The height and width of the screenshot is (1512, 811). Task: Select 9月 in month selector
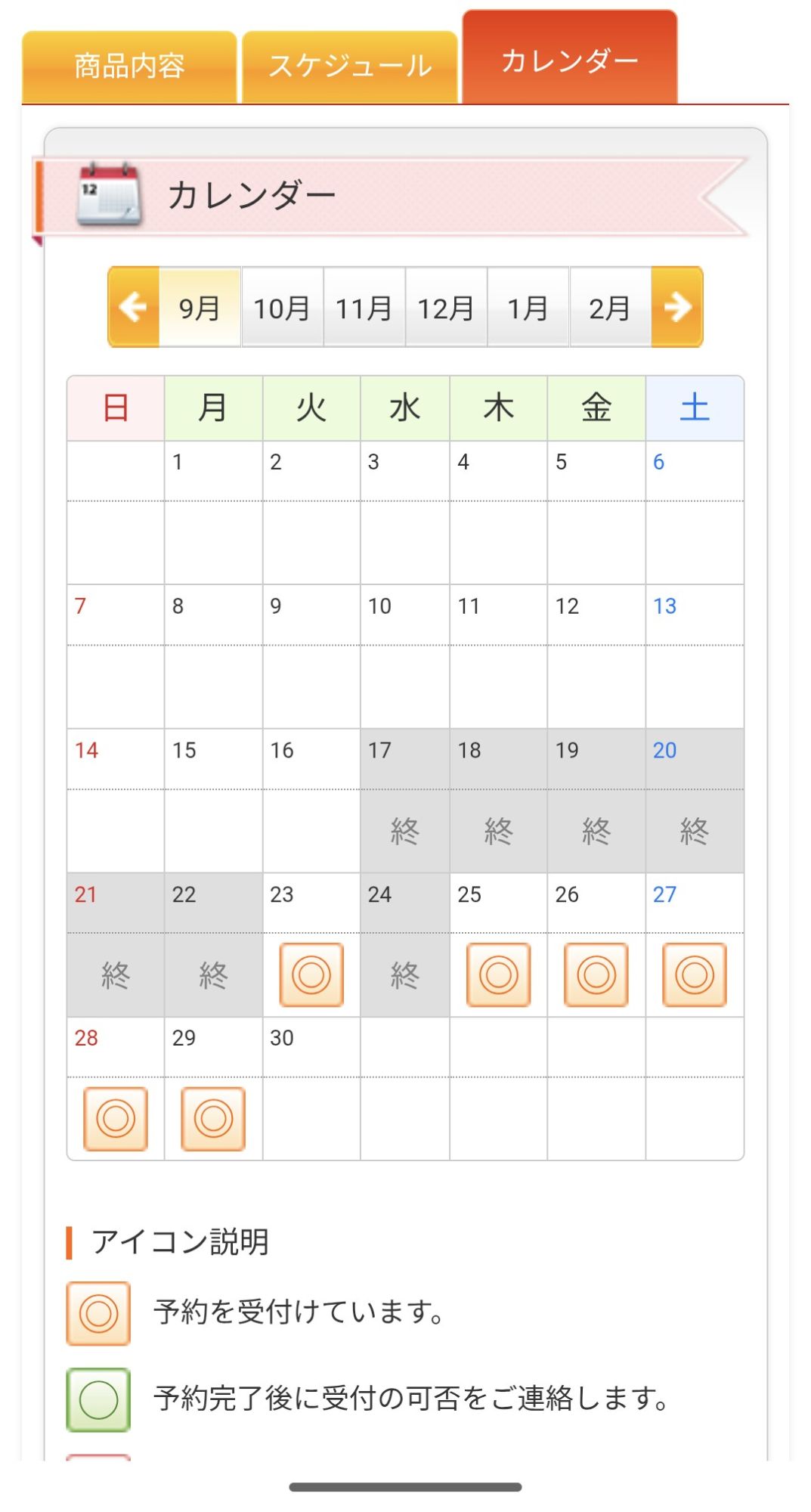(x=200, y=308)
